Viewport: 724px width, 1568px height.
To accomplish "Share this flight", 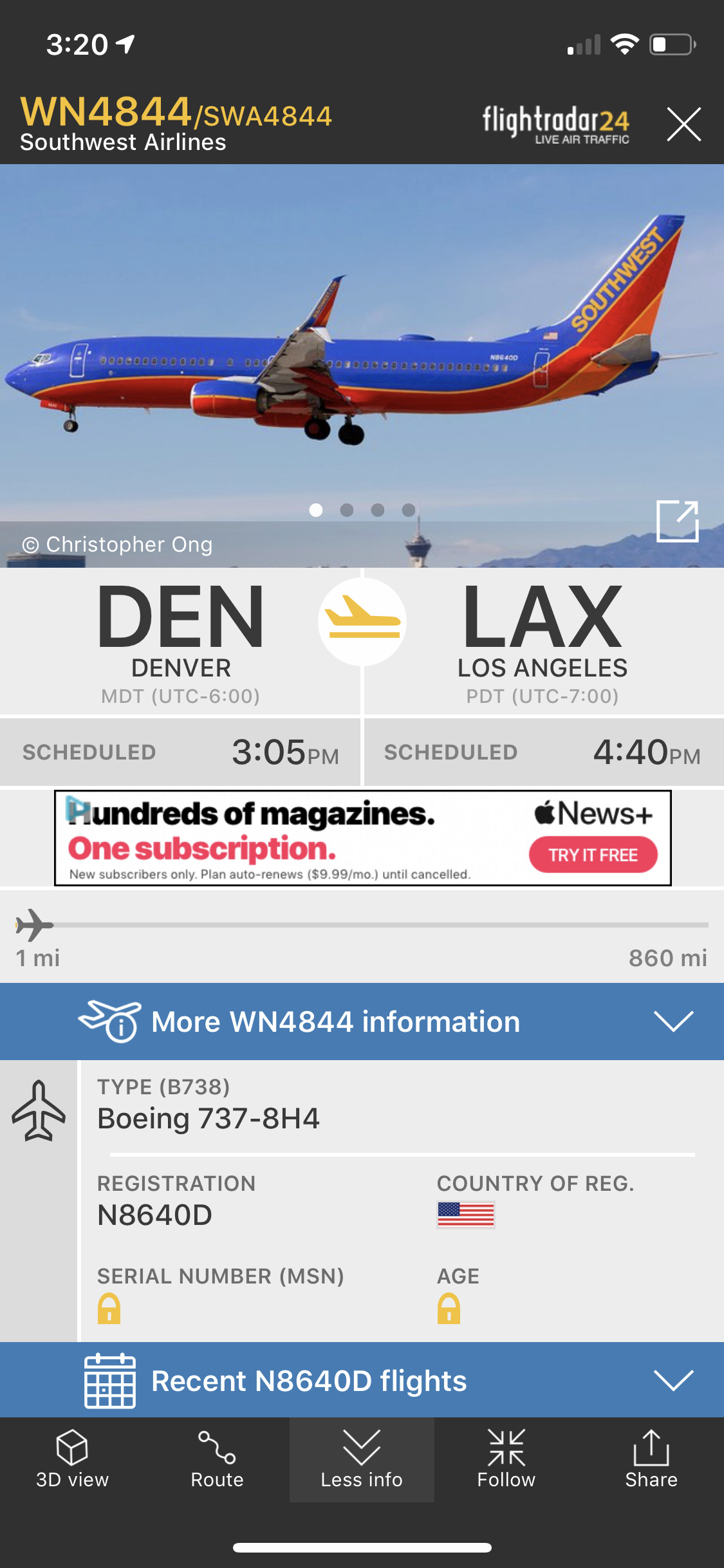I will [x=651, y=1459].
